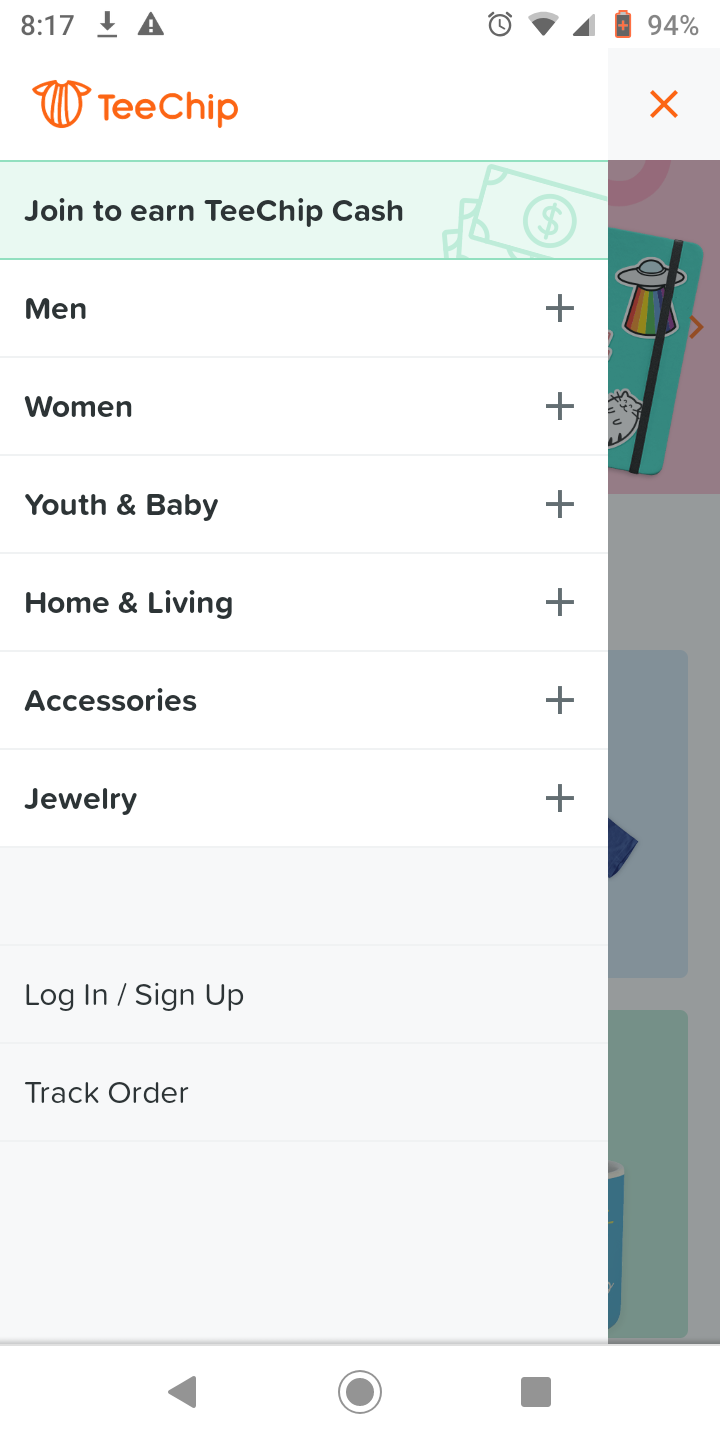The height and width of the screenshot is (1440, 720).
Task: Expand the Youth & Baby category
Action: 304,505
